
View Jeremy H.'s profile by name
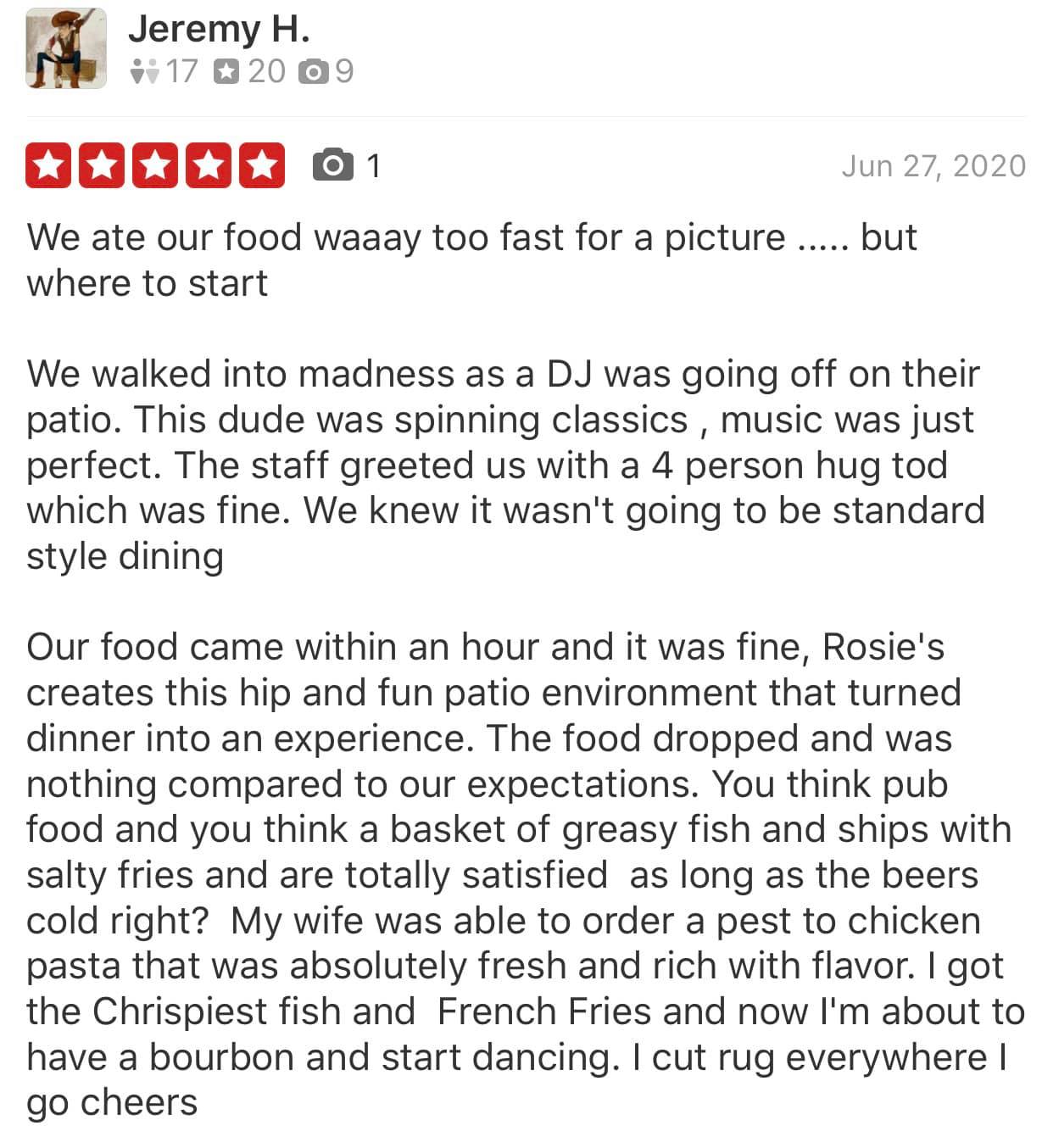click(x=219, y=30)
